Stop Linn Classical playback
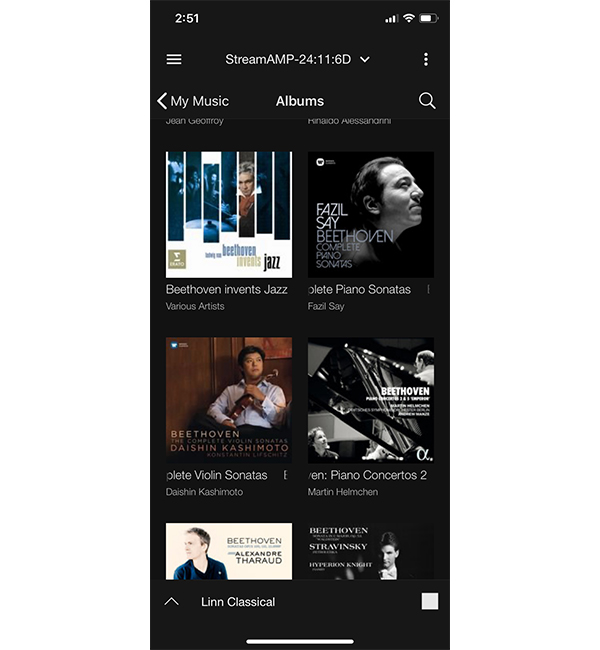600x650 pixels. pyautogui.click(x=430, y=601)
